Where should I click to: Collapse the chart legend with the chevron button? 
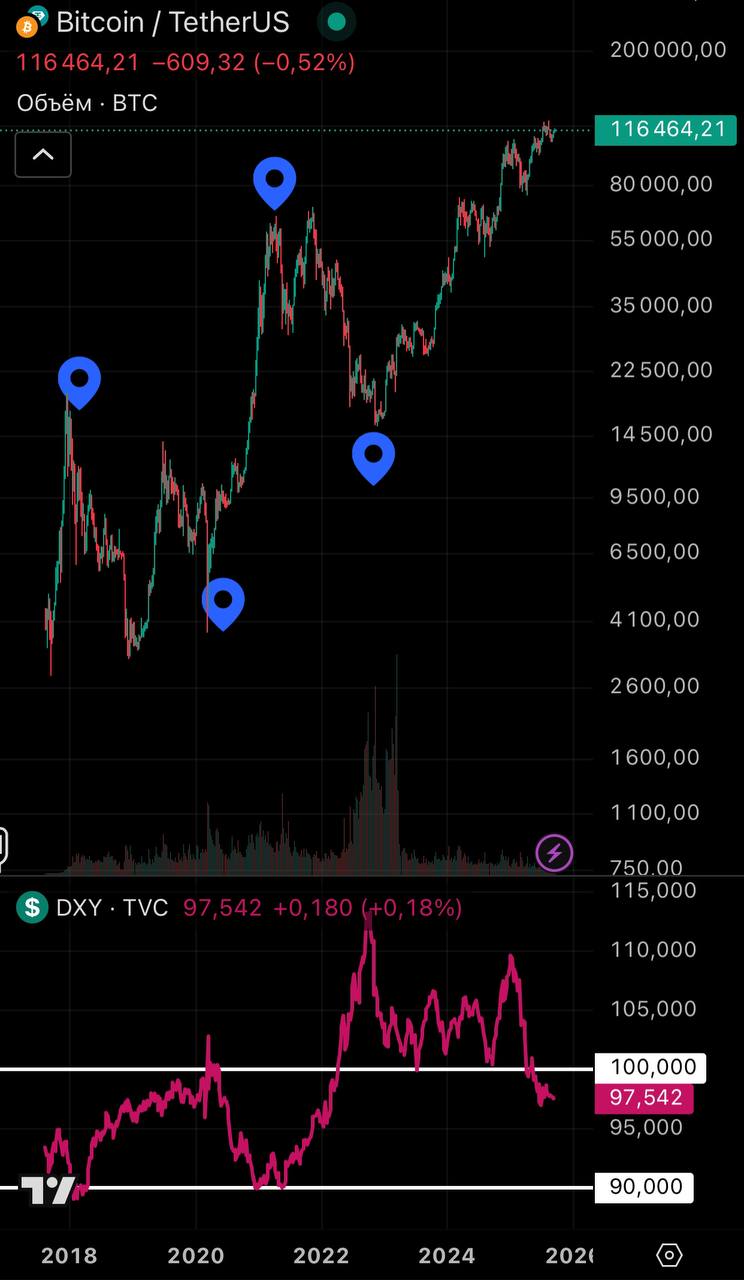(43, 155)
